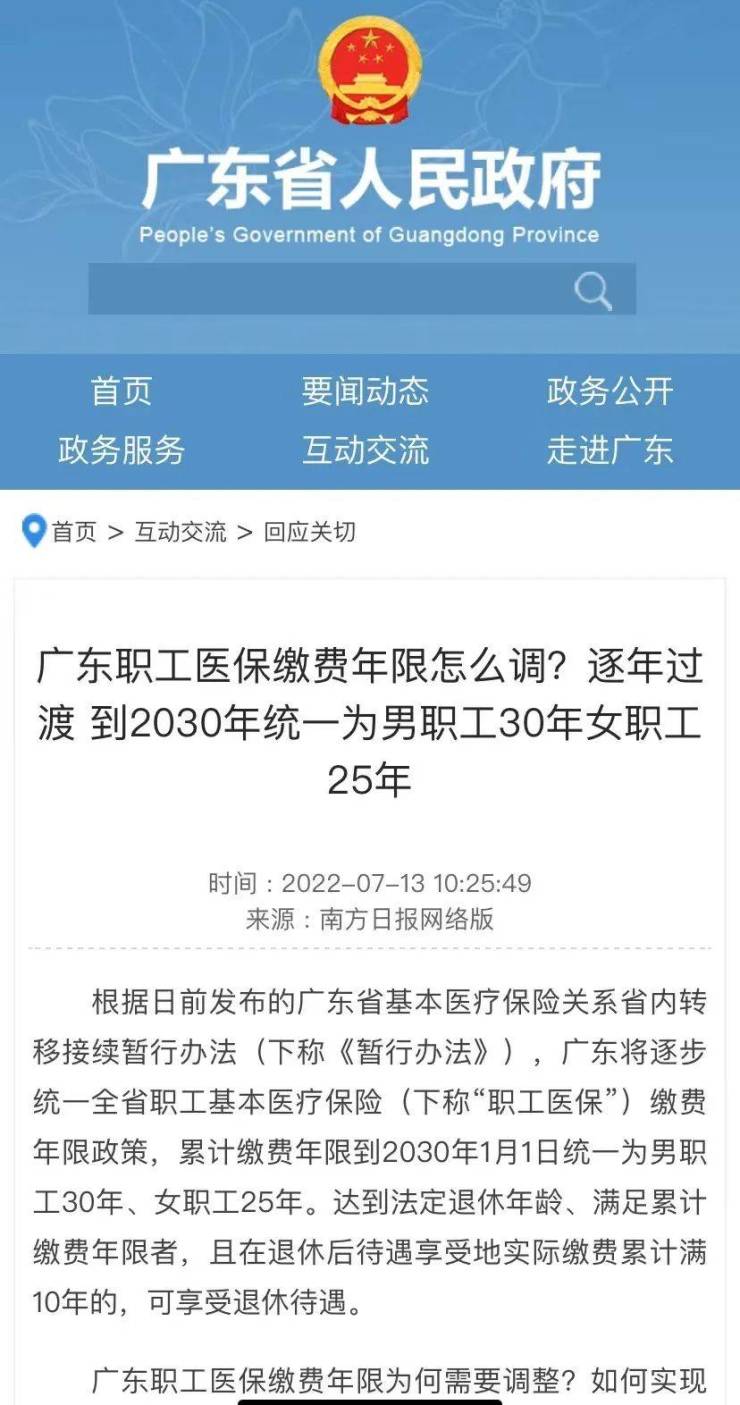This screenshot has height=1405, width=740.
Task: Open the 回应关切 breadcrumb link
Action: (x=309, y=532)
